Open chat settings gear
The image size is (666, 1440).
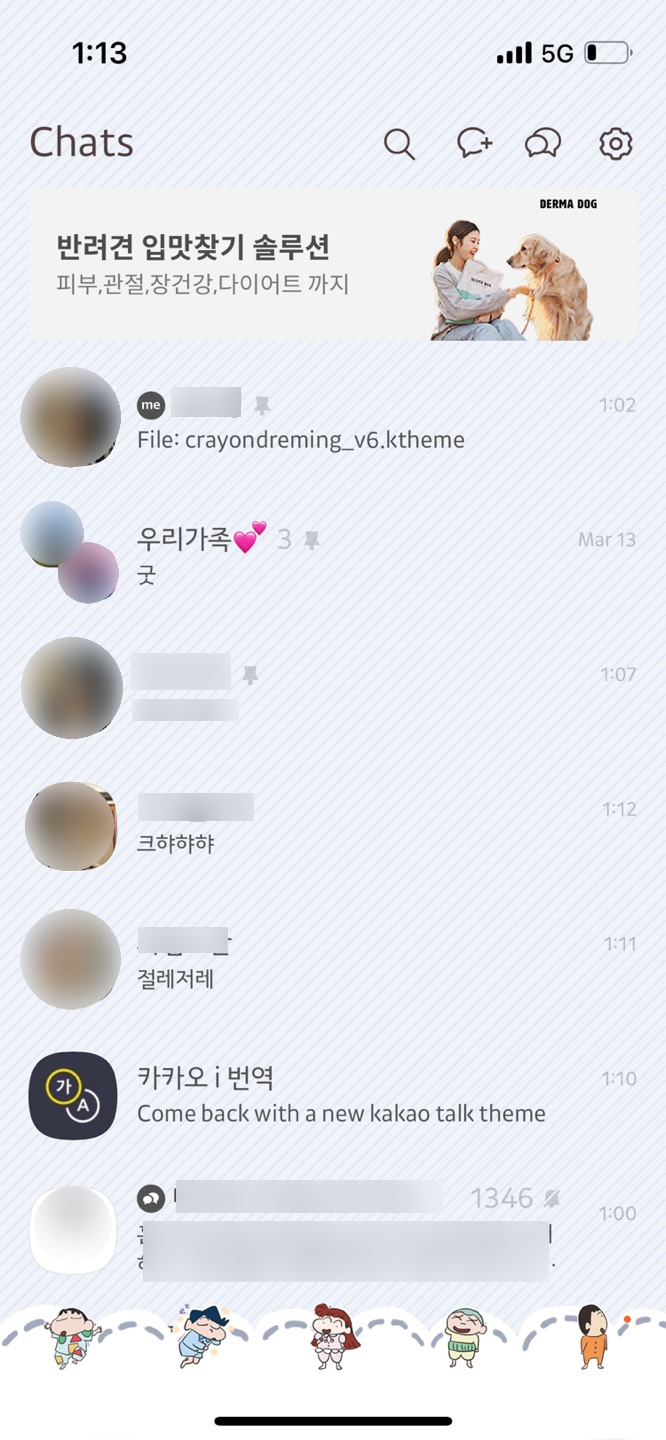pos(616,144)
